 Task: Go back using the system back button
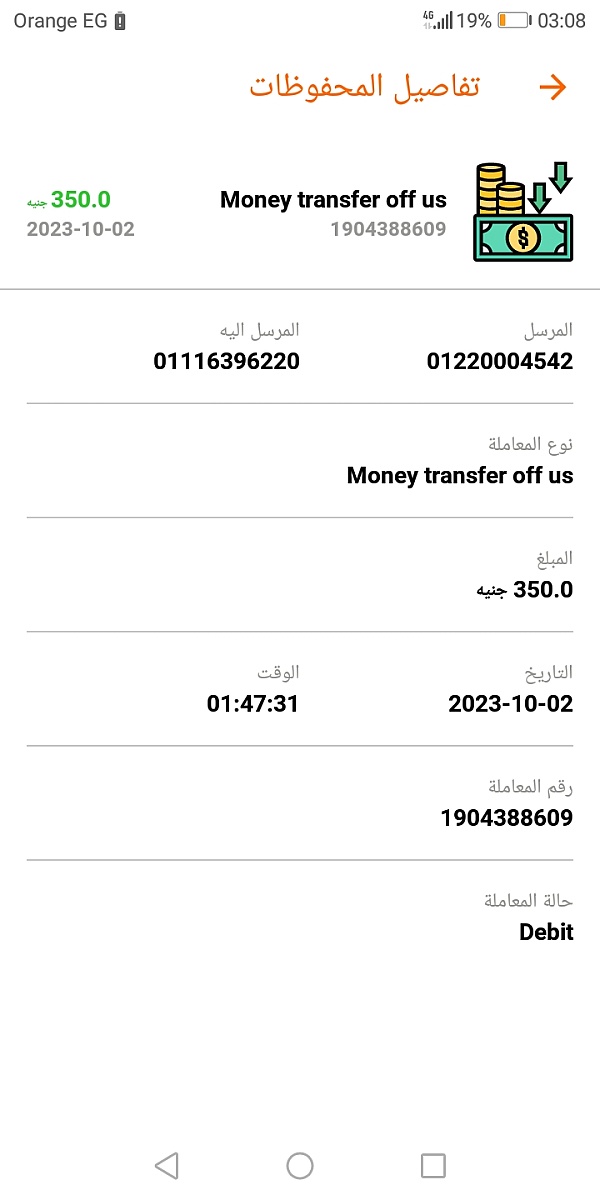point(167,1165)
